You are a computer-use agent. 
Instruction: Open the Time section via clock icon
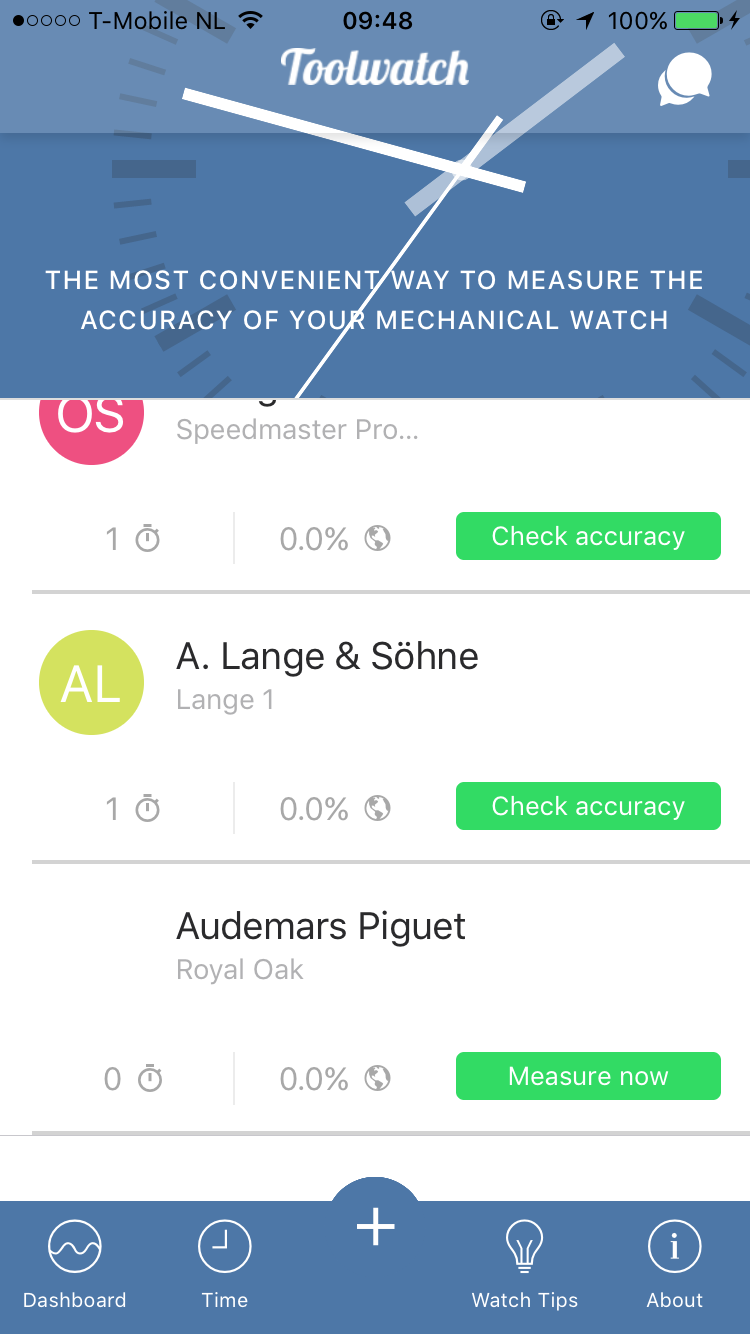click(x=224, y=1245)
